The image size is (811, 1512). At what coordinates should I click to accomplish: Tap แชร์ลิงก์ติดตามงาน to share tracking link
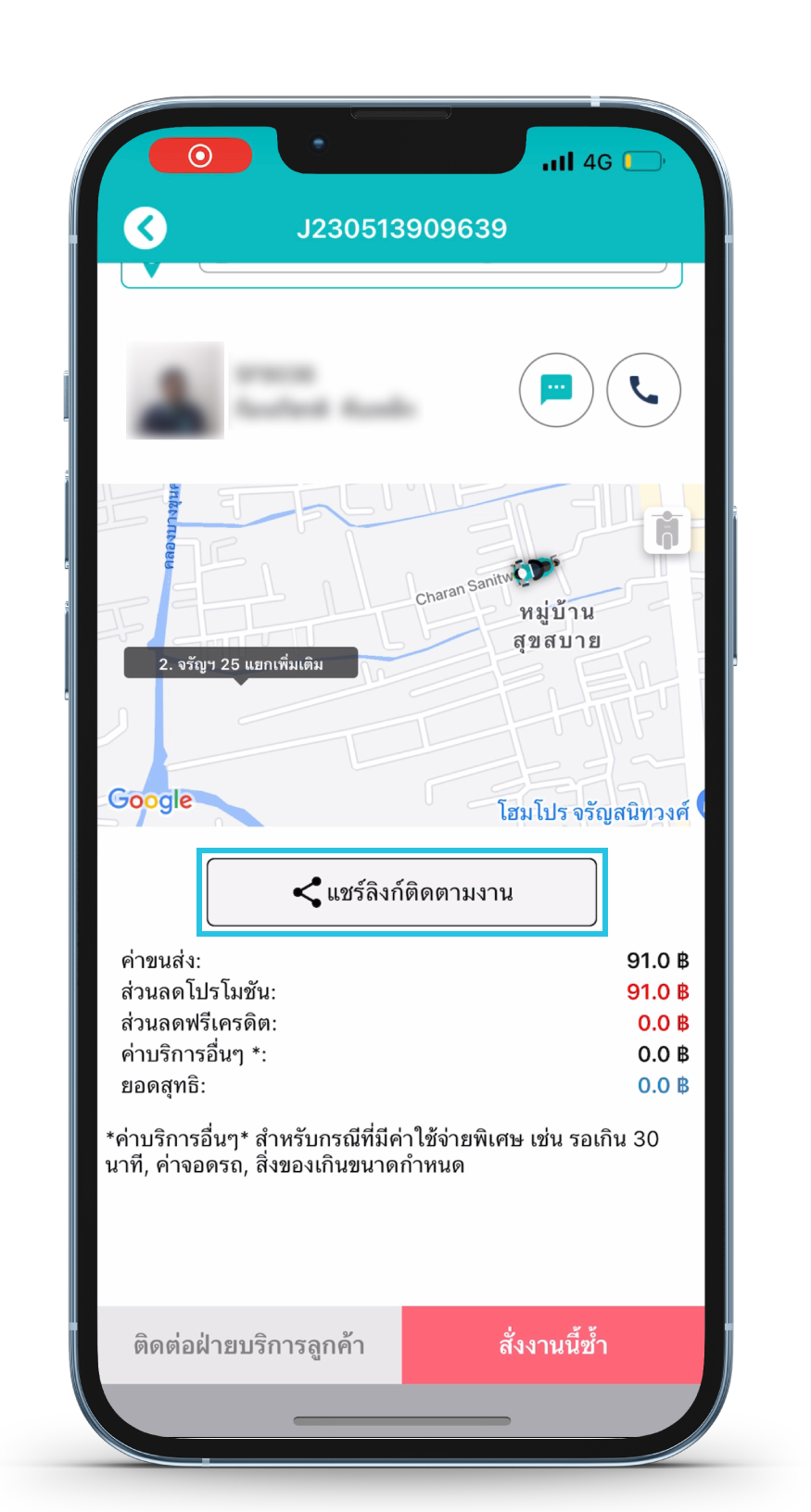[401, 892]
